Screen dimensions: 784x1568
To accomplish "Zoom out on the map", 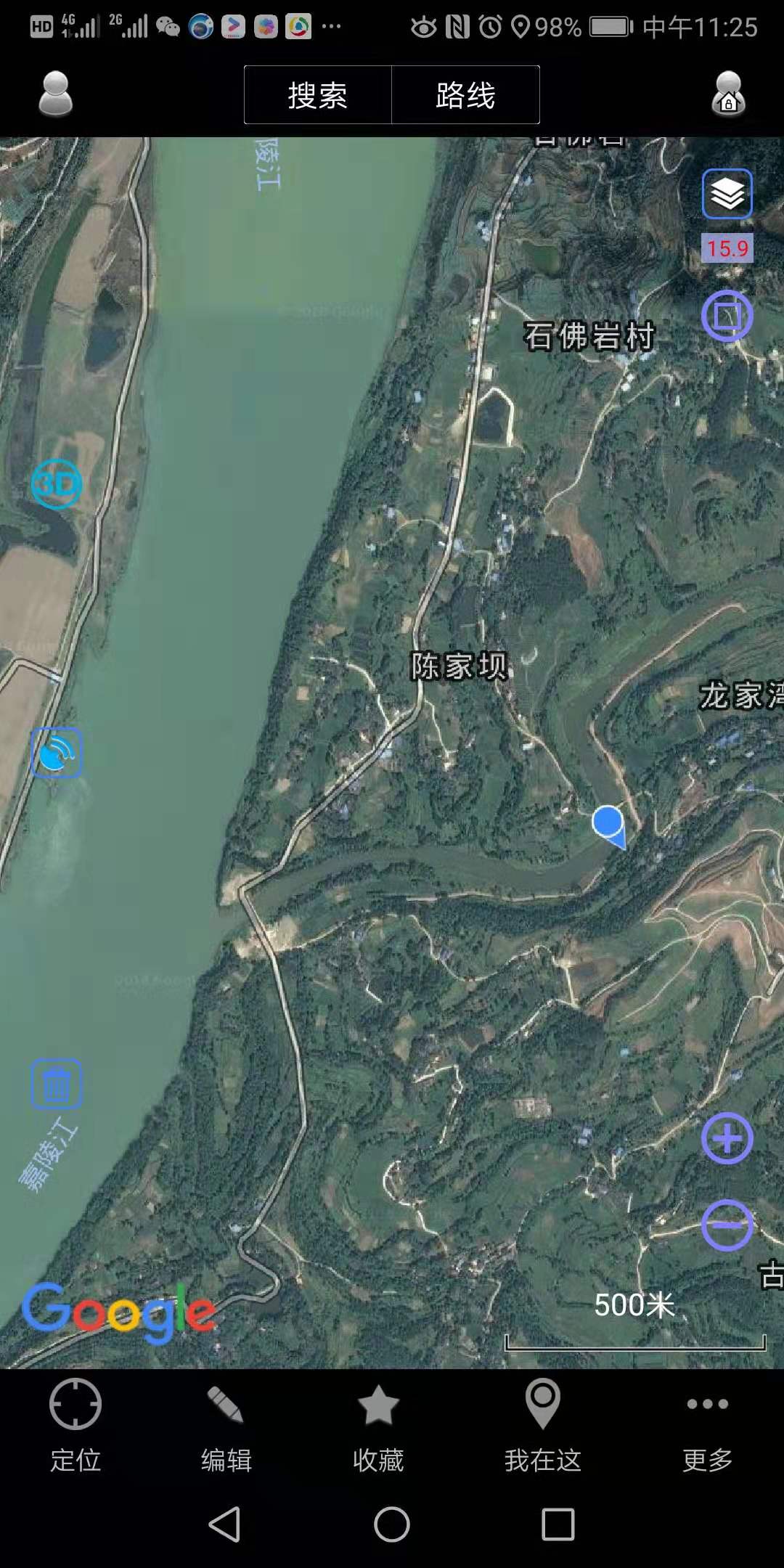I will [x=727, y=1225].
